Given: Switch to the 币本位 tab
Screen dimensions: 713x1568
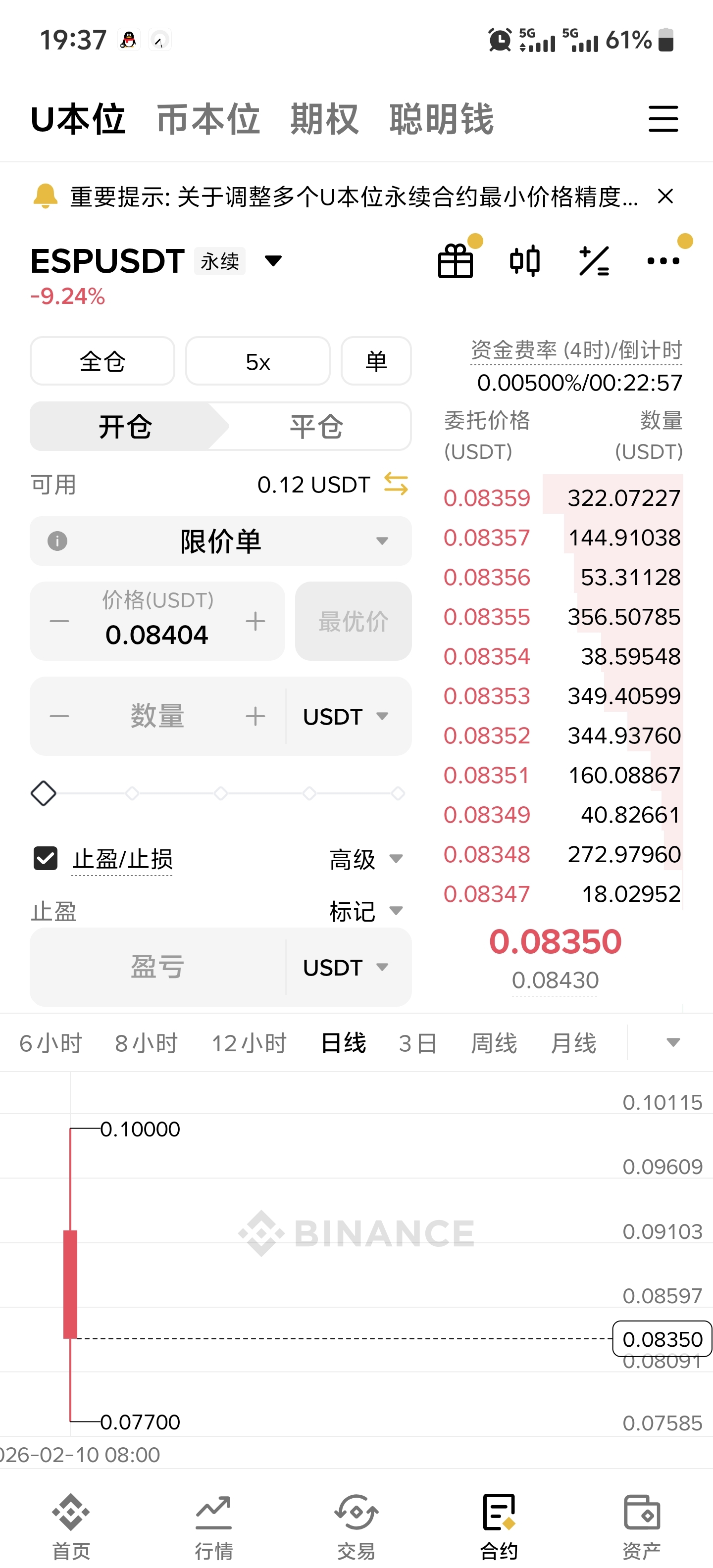Looking at the screenshot, I should coord(208,119).
